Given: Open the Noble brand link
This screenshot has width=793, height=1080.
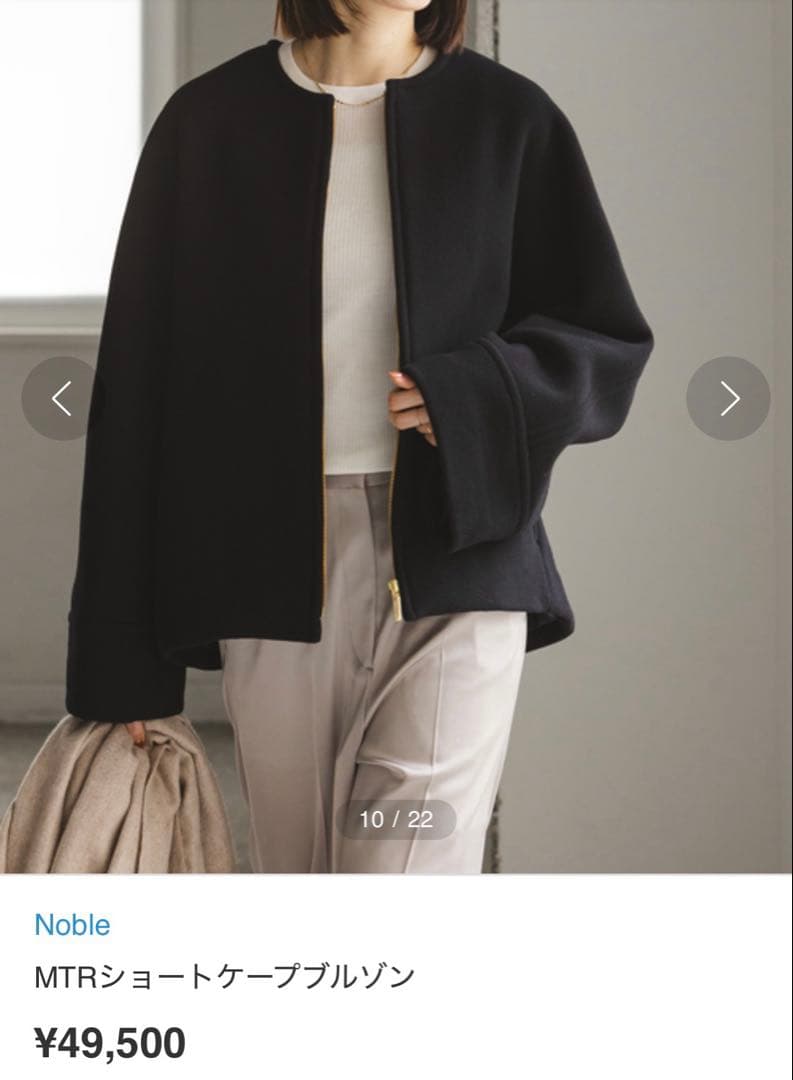Looking at the screenshot, I should click(x=72, y=925).
